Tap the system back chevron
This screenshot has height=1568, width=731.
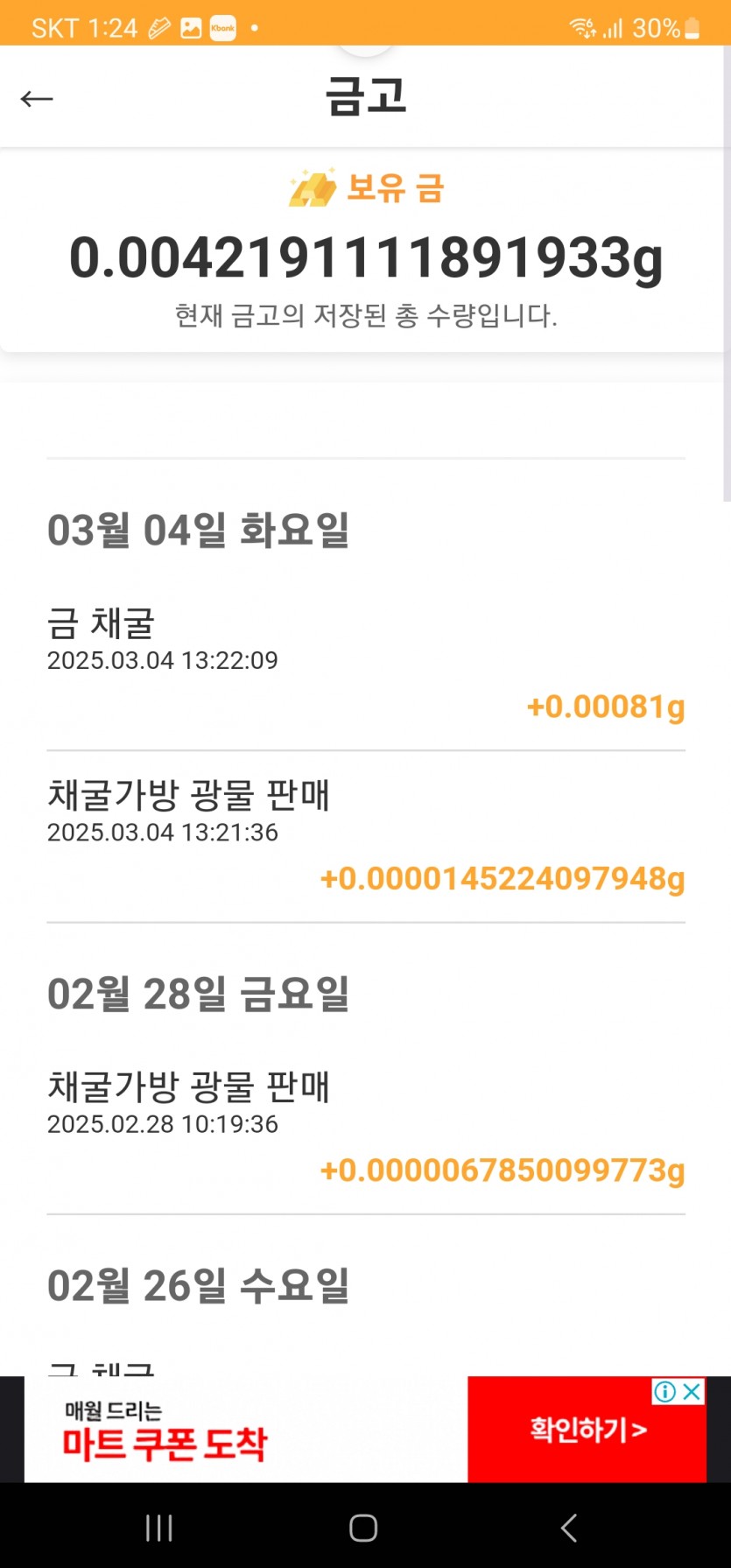click(568, 1528)
